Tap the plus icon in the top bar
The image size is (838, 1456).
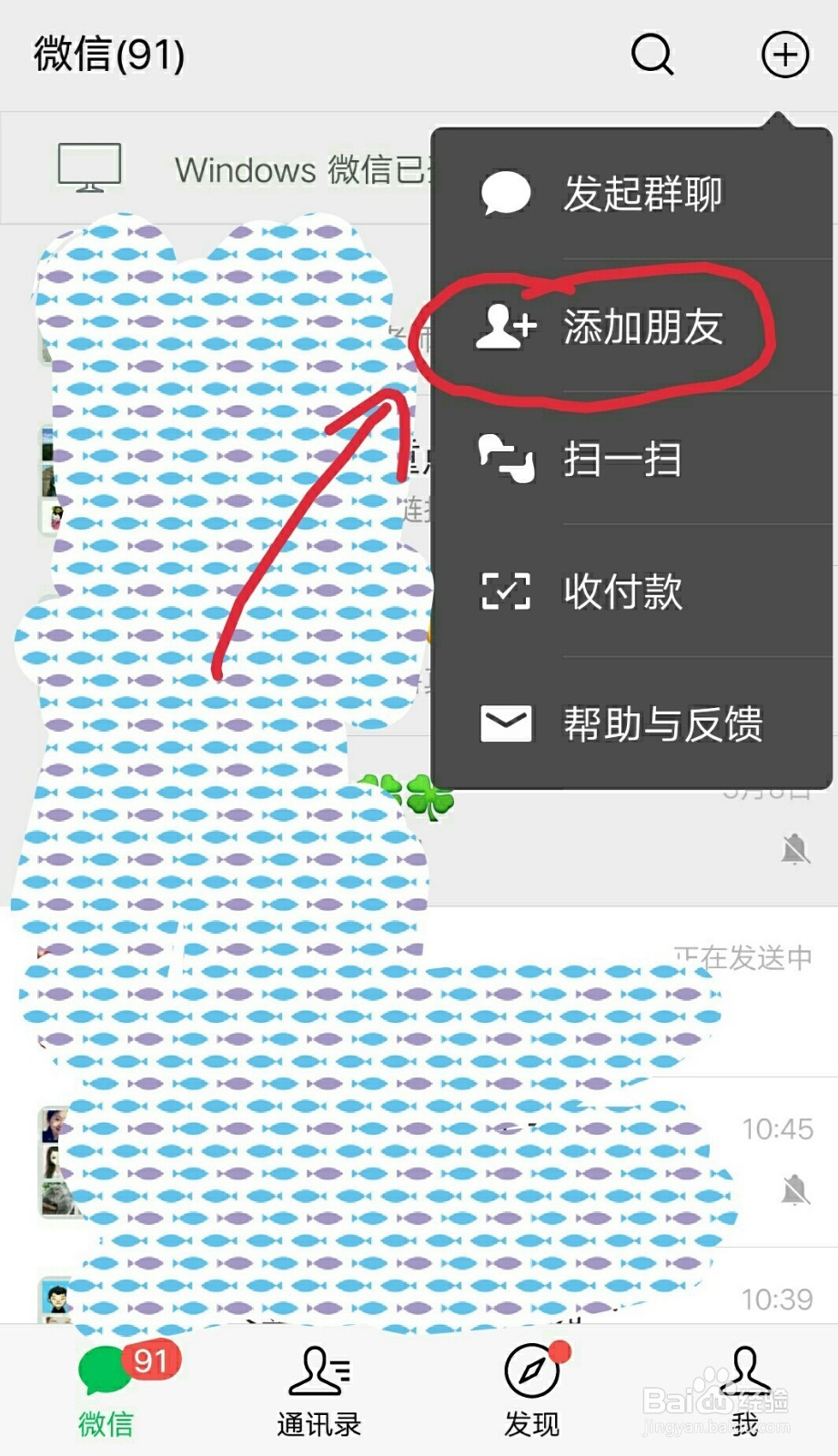(782, 55)
